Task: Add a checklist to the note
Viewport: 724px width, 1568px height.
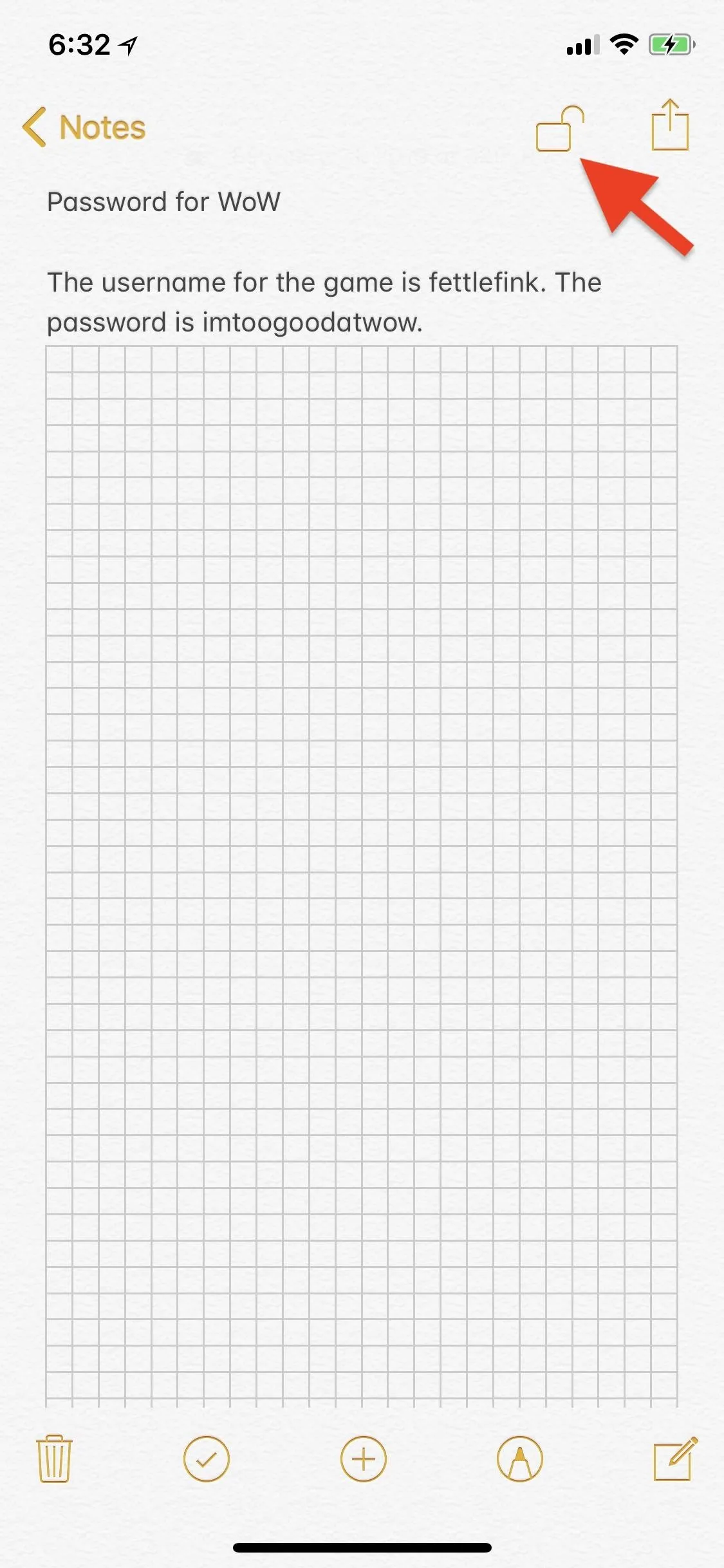Action: click(207, 1459)
